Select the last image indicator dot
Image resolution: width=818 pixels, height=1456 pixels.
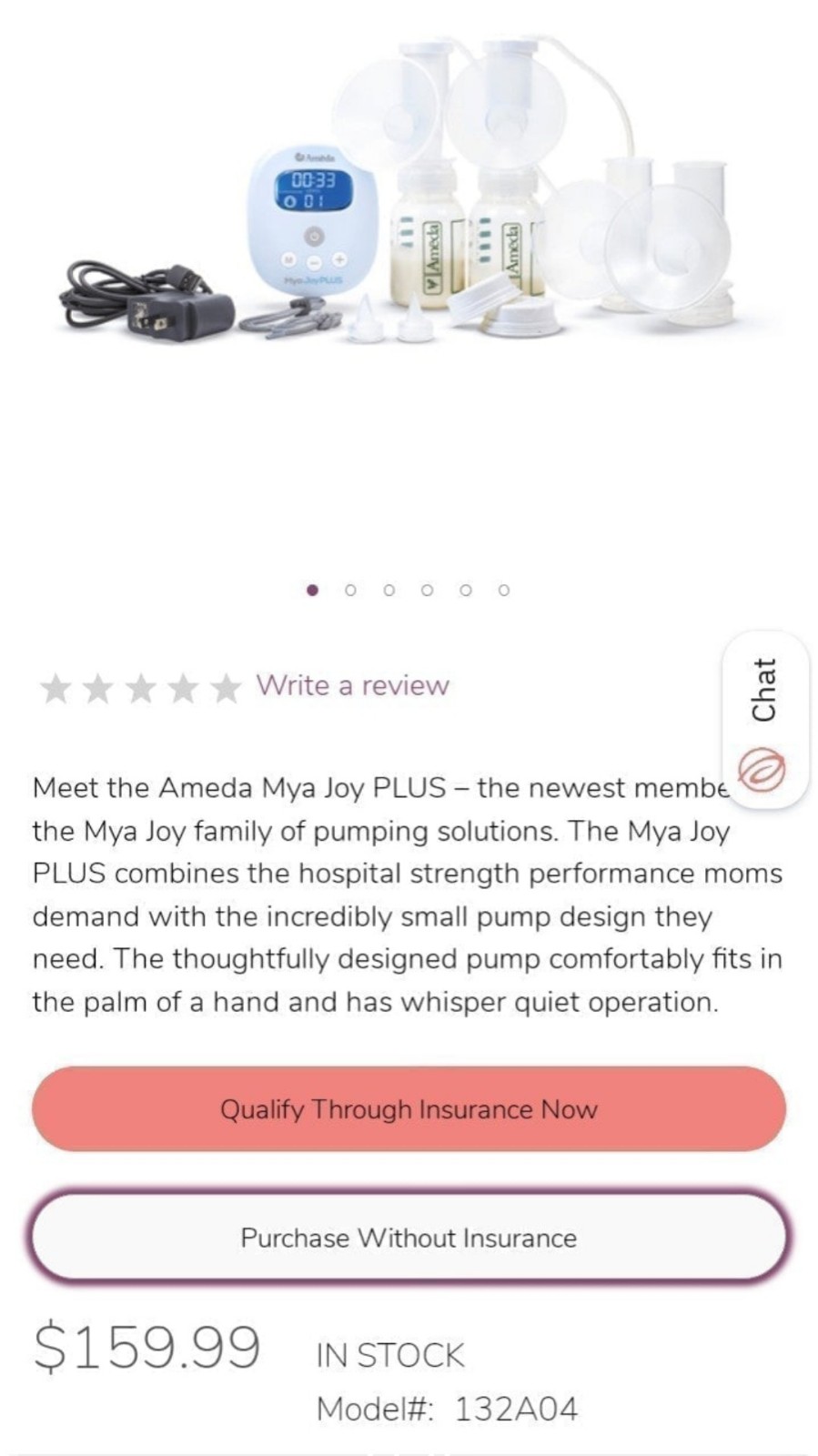click(x=504, y=590)
